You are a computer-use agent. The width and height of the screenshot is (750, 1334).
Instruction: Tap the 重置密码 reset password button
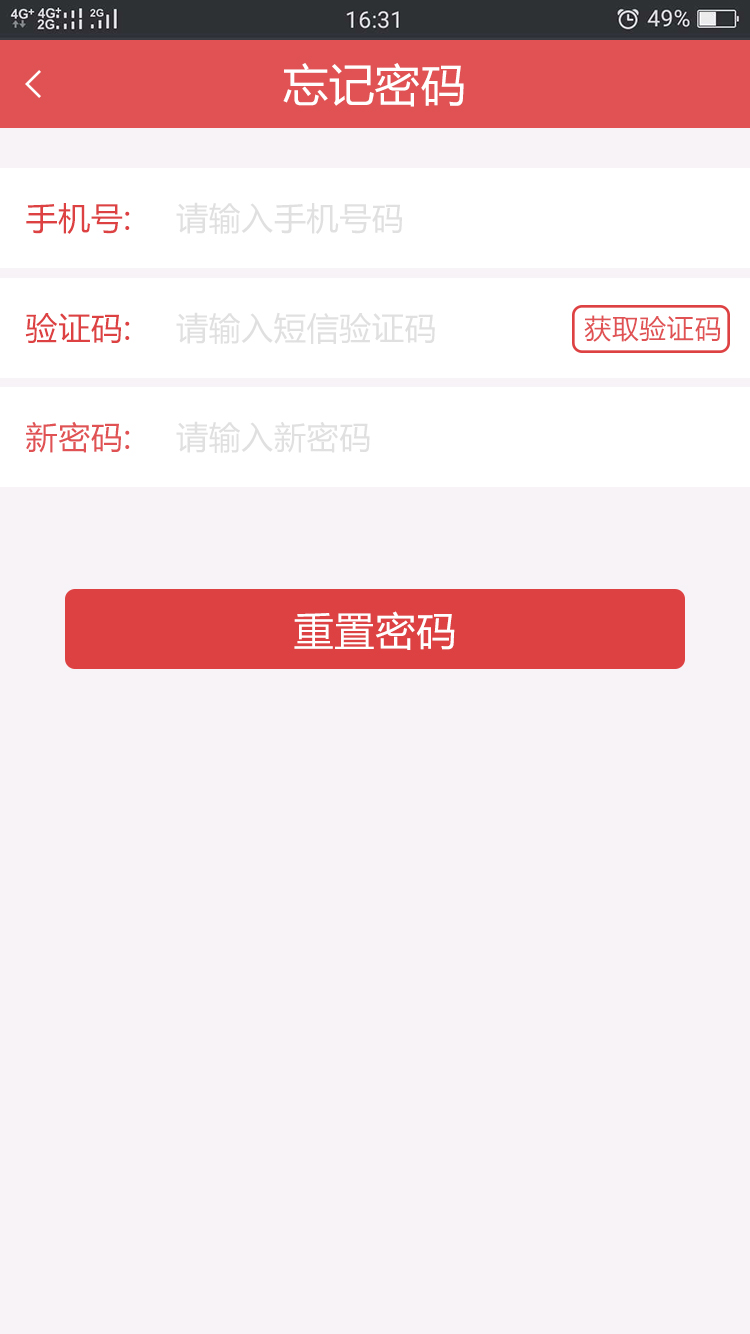[375, 629]
